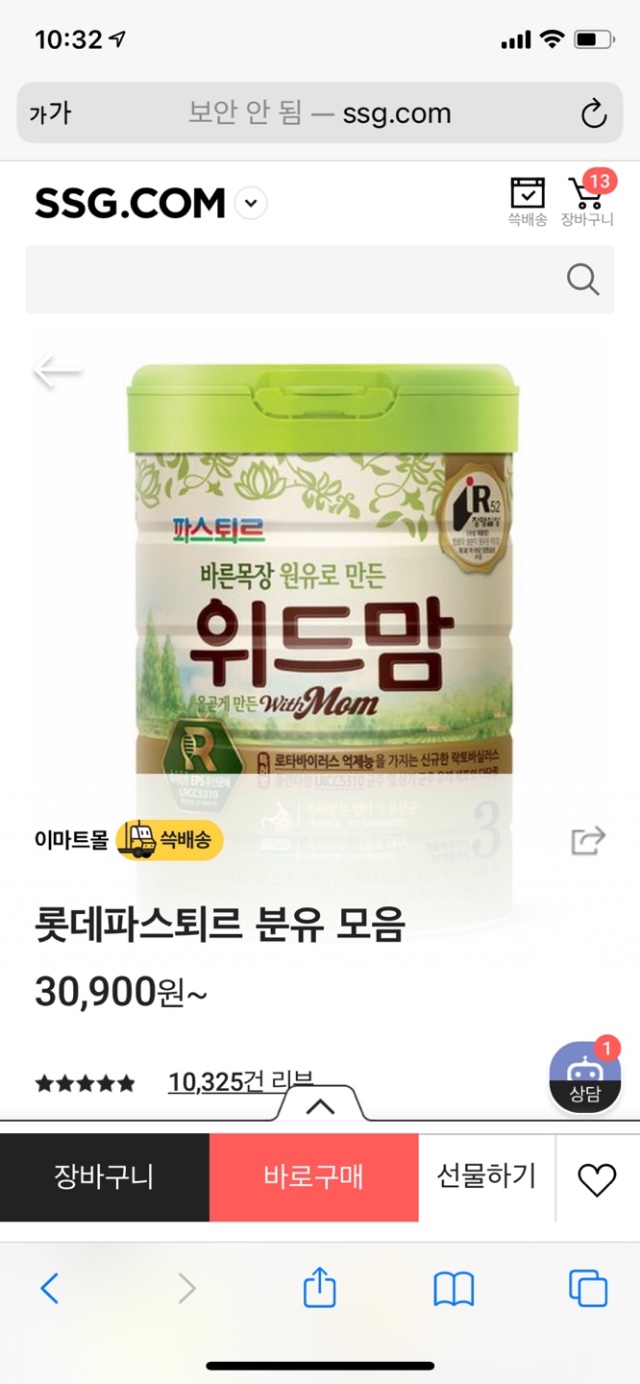
Task: Open Safari bookmarks
Action: tap(453, 1288)
